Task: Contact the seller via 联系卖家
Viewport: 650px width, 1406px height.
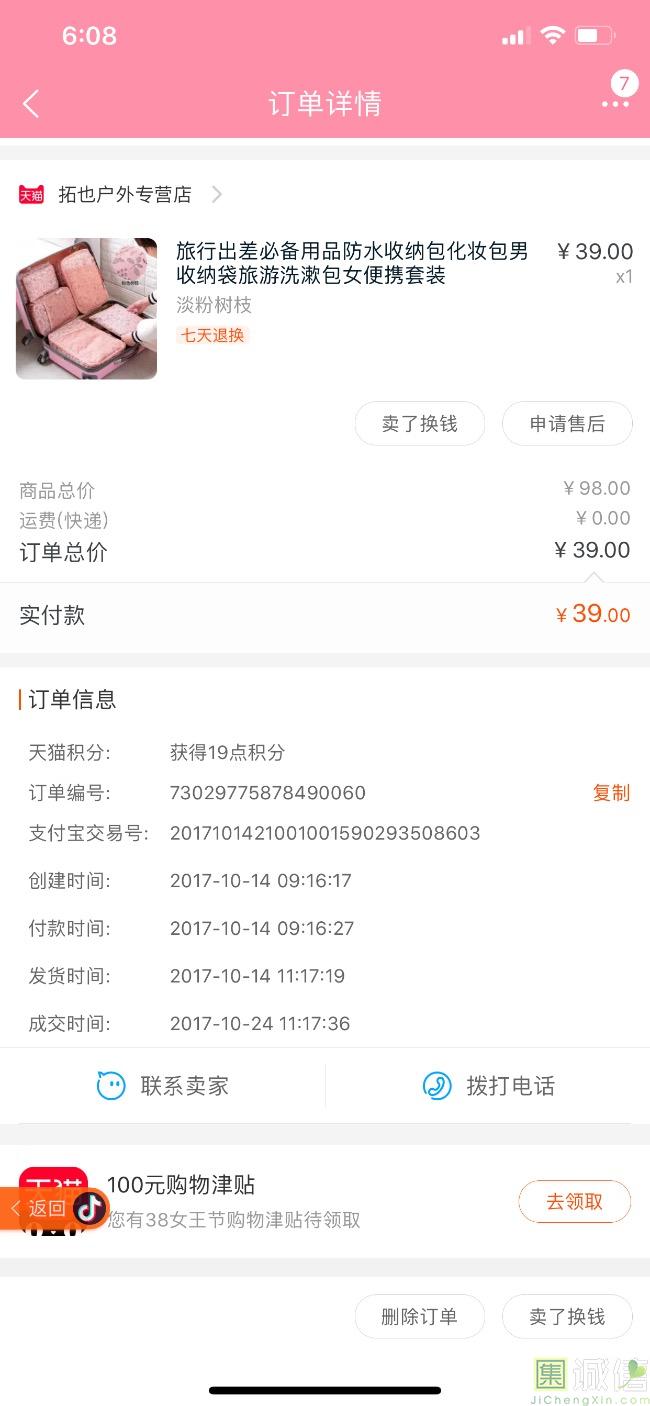Action: pyautogui.click(x=163, y=1086)
